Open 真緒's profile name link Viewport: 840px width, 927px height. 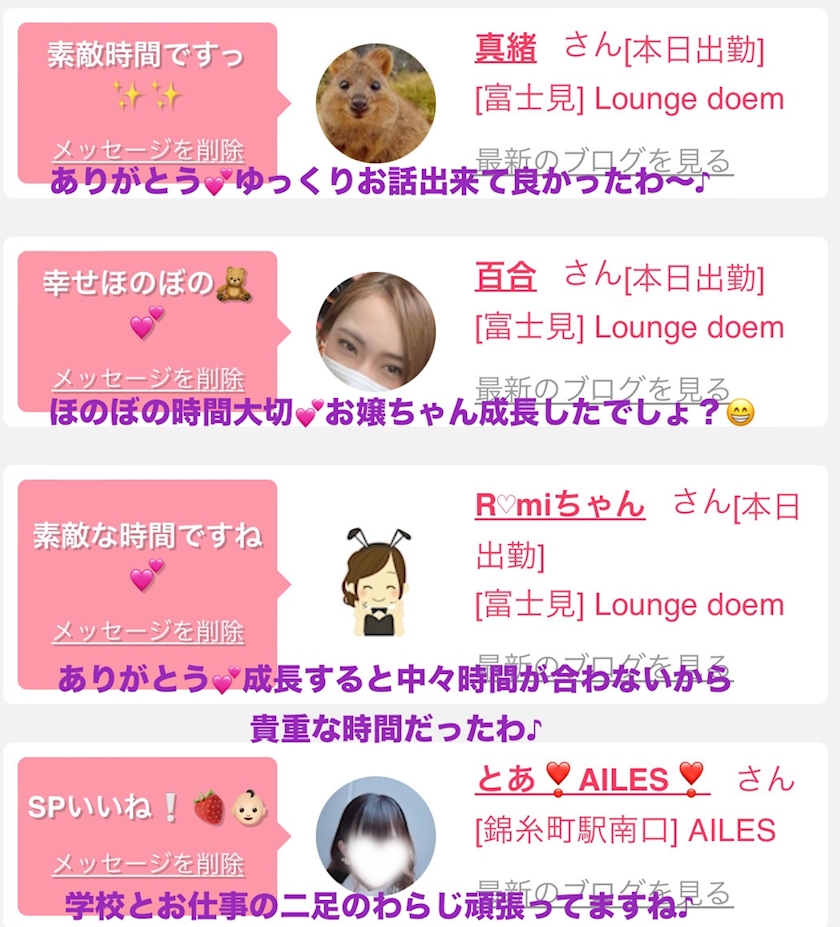(x=505, y=48)
